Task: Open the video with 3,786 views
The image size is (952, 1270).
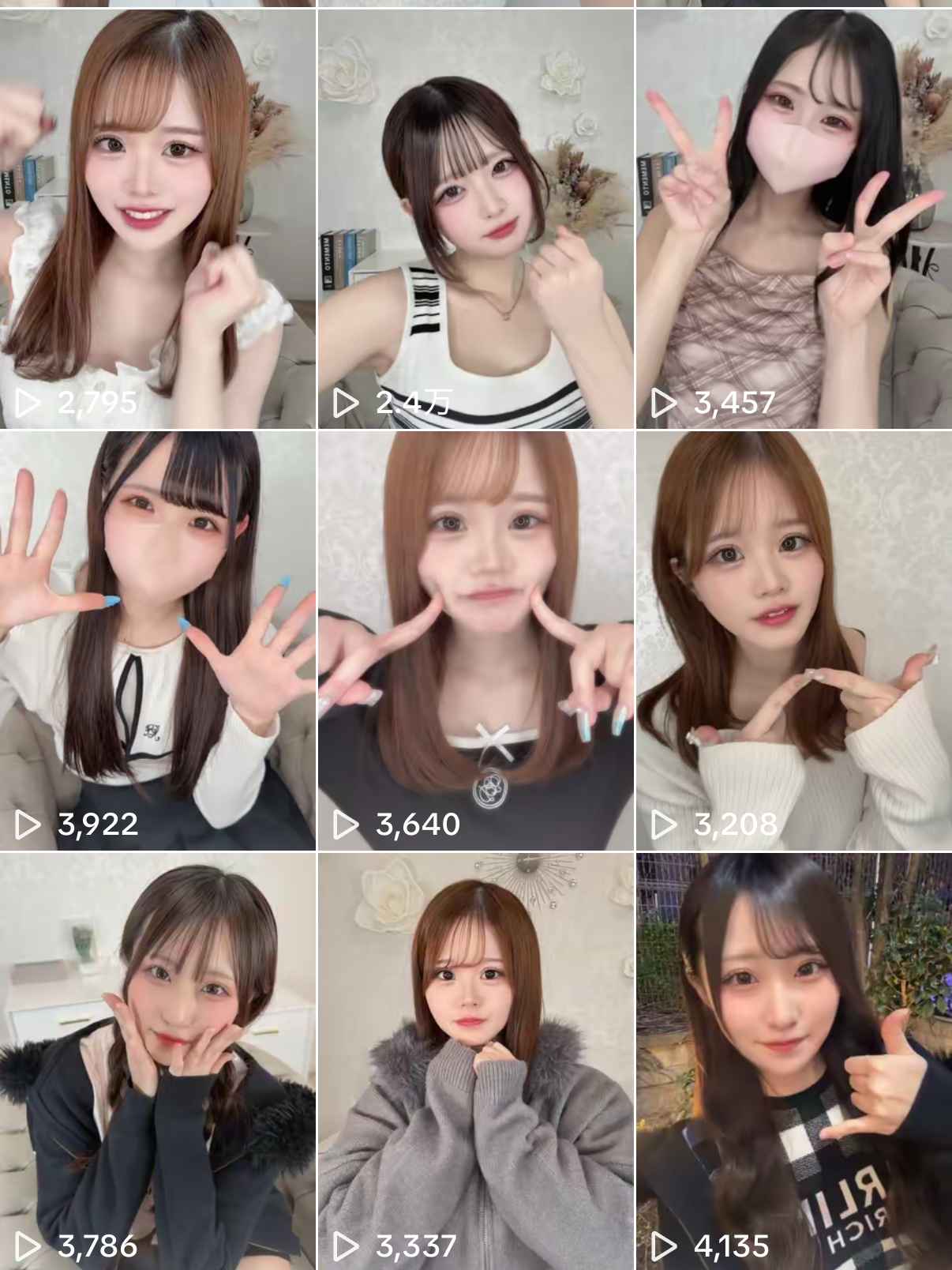Action: [157, 1061]
